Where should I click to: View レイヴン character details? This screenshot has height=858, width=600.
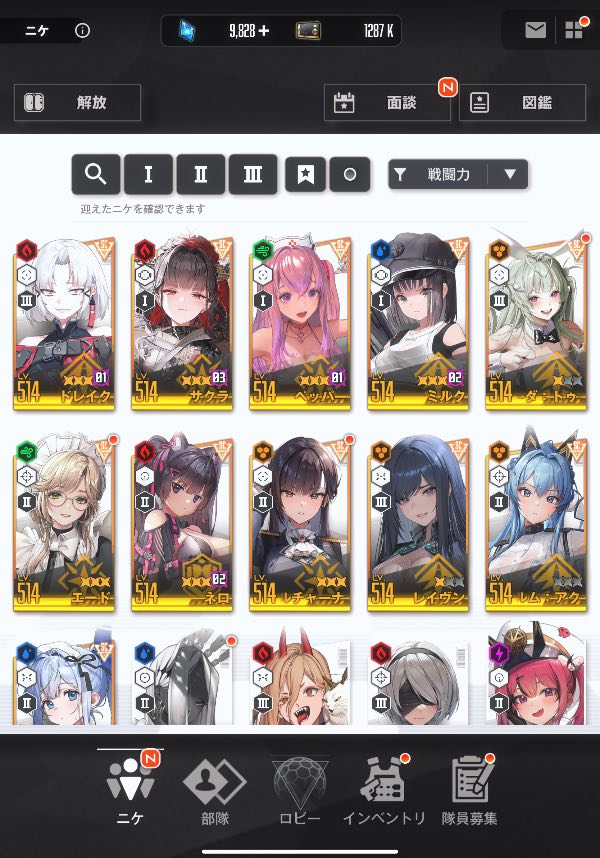point(418,524)
